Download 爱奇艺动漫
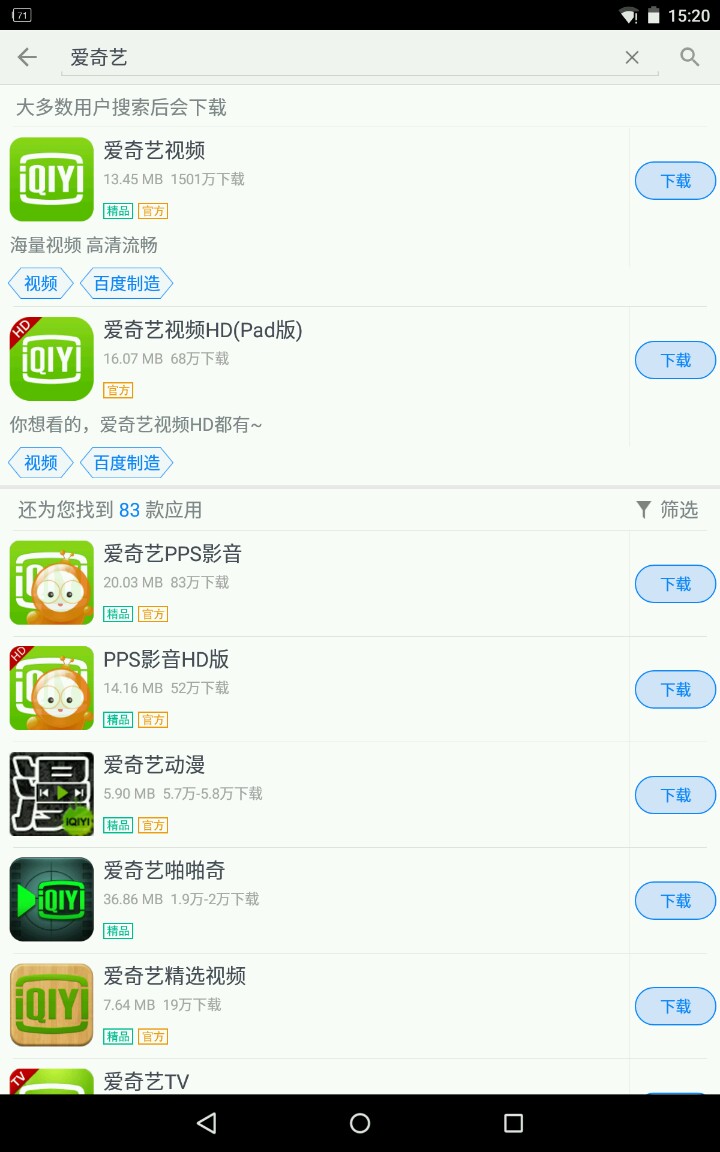This screenshot has height=1152, width=720. tap(675, 795)
